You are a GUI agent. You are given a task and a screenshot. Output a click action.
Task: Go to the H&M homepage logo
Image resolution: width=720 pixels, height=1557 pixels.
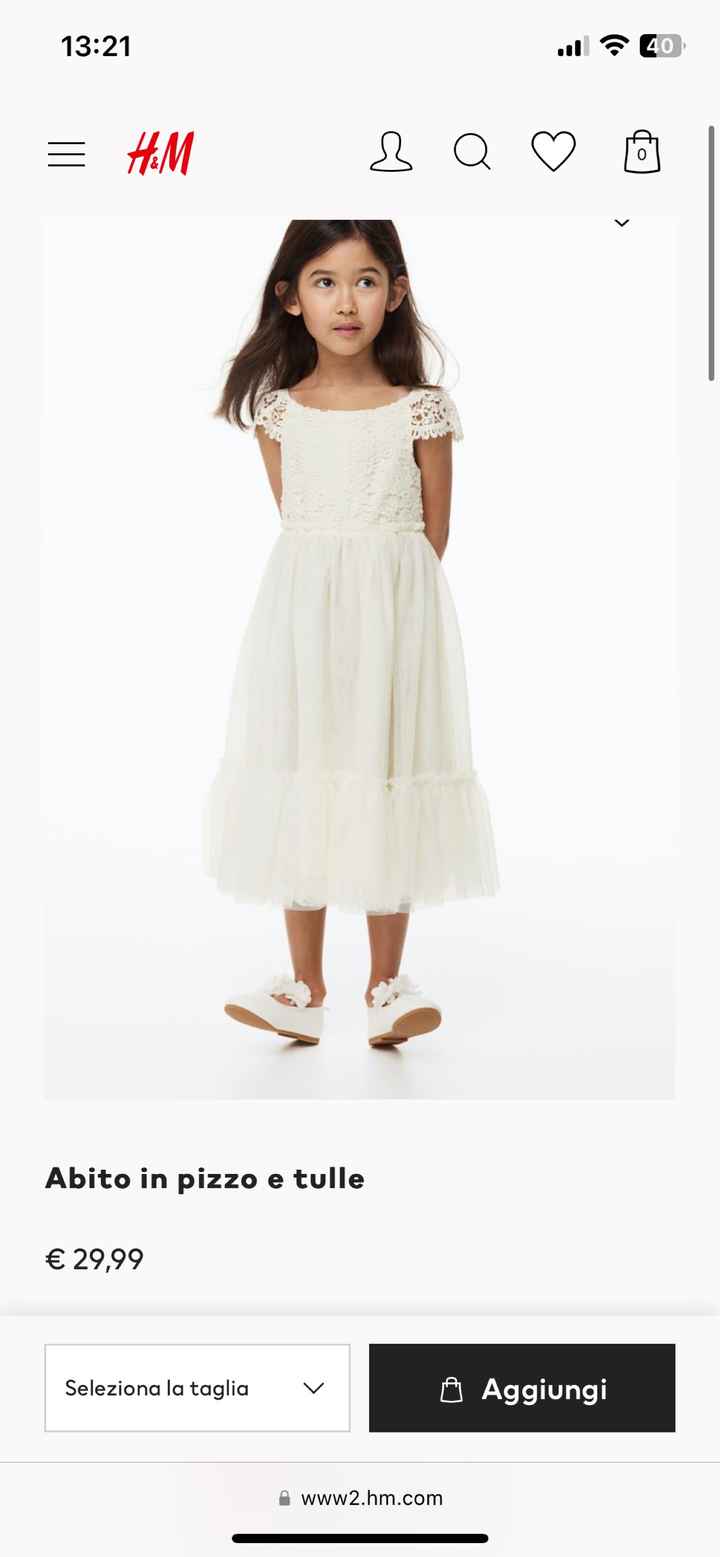(x=160, y=153)
